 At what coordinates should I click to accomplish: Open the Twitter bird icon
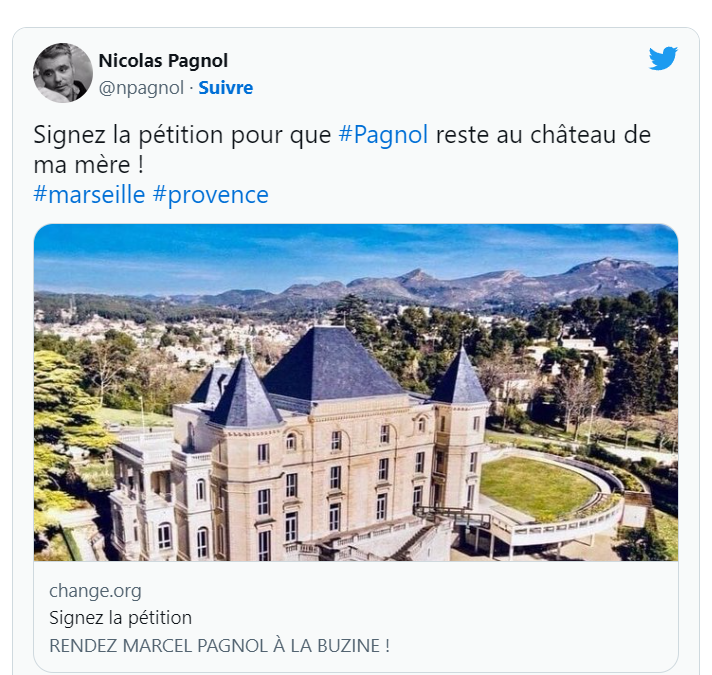[x=663, y=59]
